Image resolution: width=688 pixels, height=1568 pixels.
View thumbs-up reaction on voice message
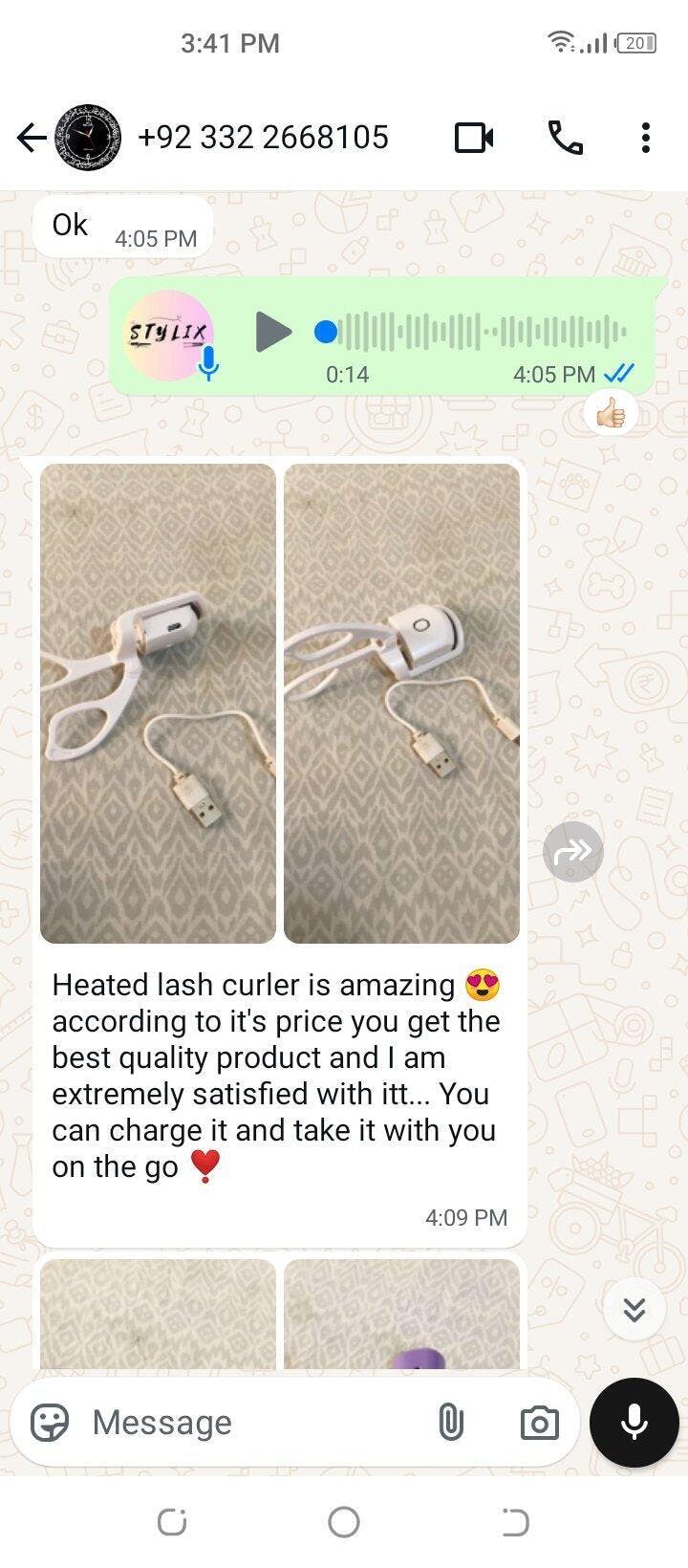click(611, 414)
